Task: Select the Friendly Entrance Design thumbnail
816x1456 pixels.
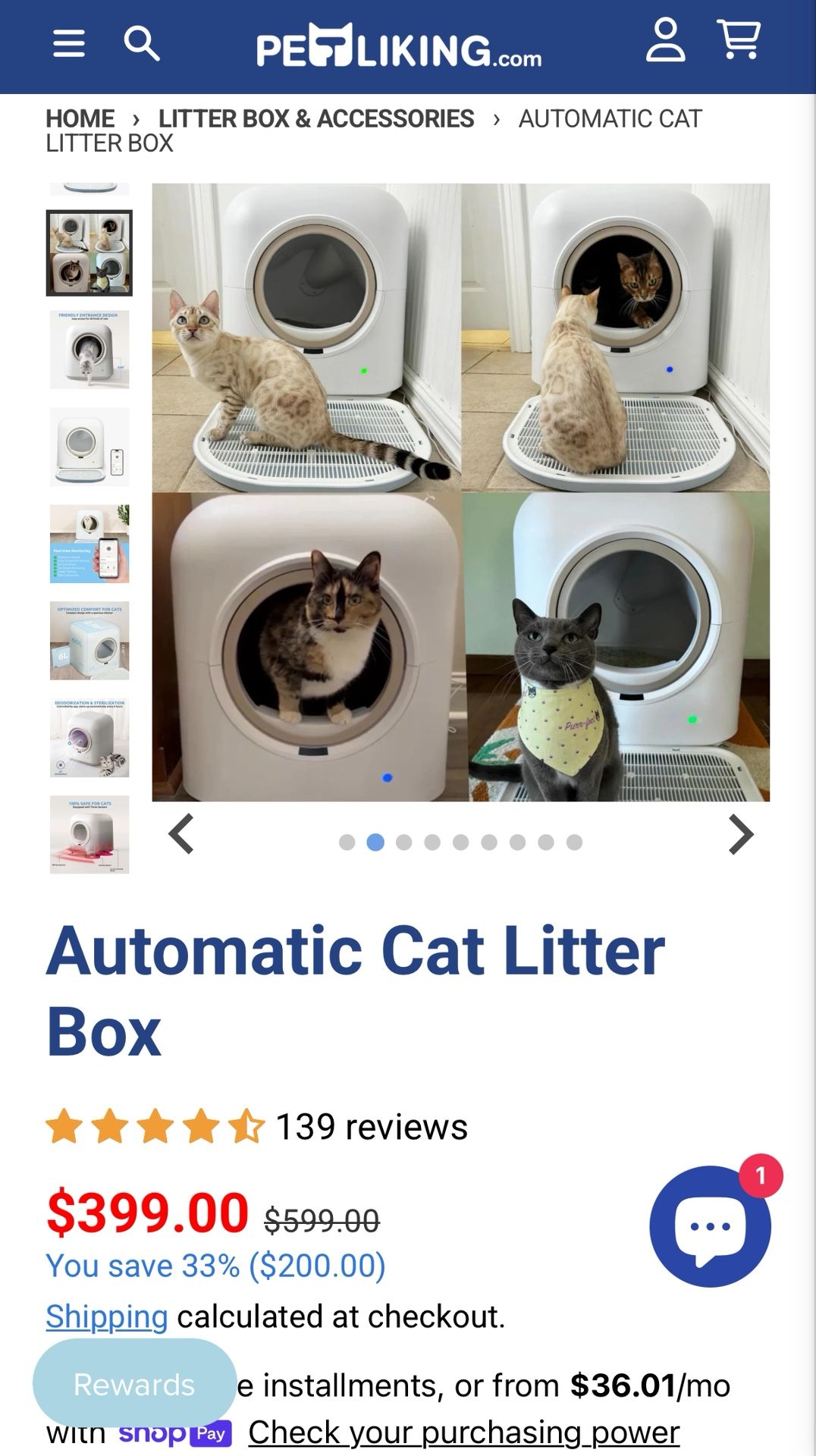Action: click(89, 350)
